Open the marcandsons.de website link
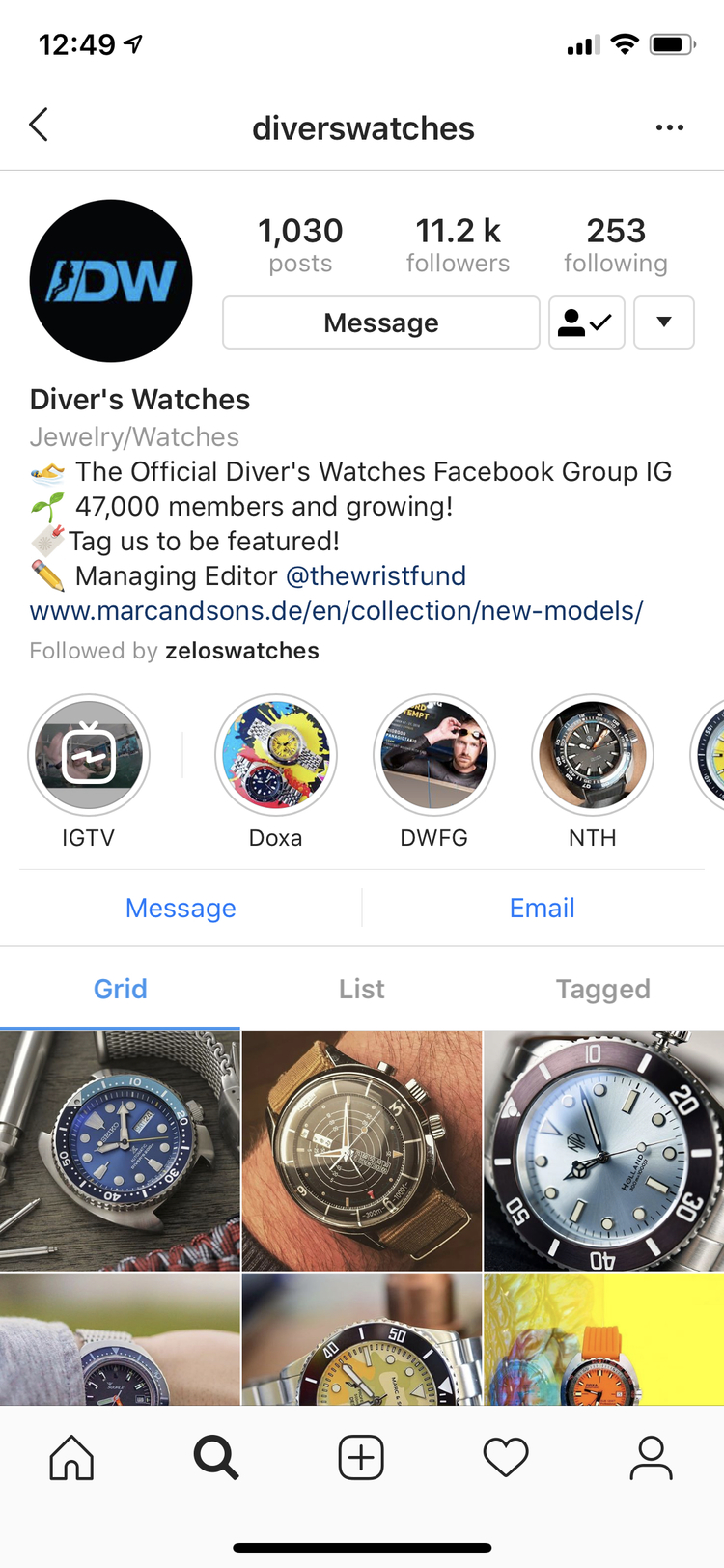 coord(336,611)
